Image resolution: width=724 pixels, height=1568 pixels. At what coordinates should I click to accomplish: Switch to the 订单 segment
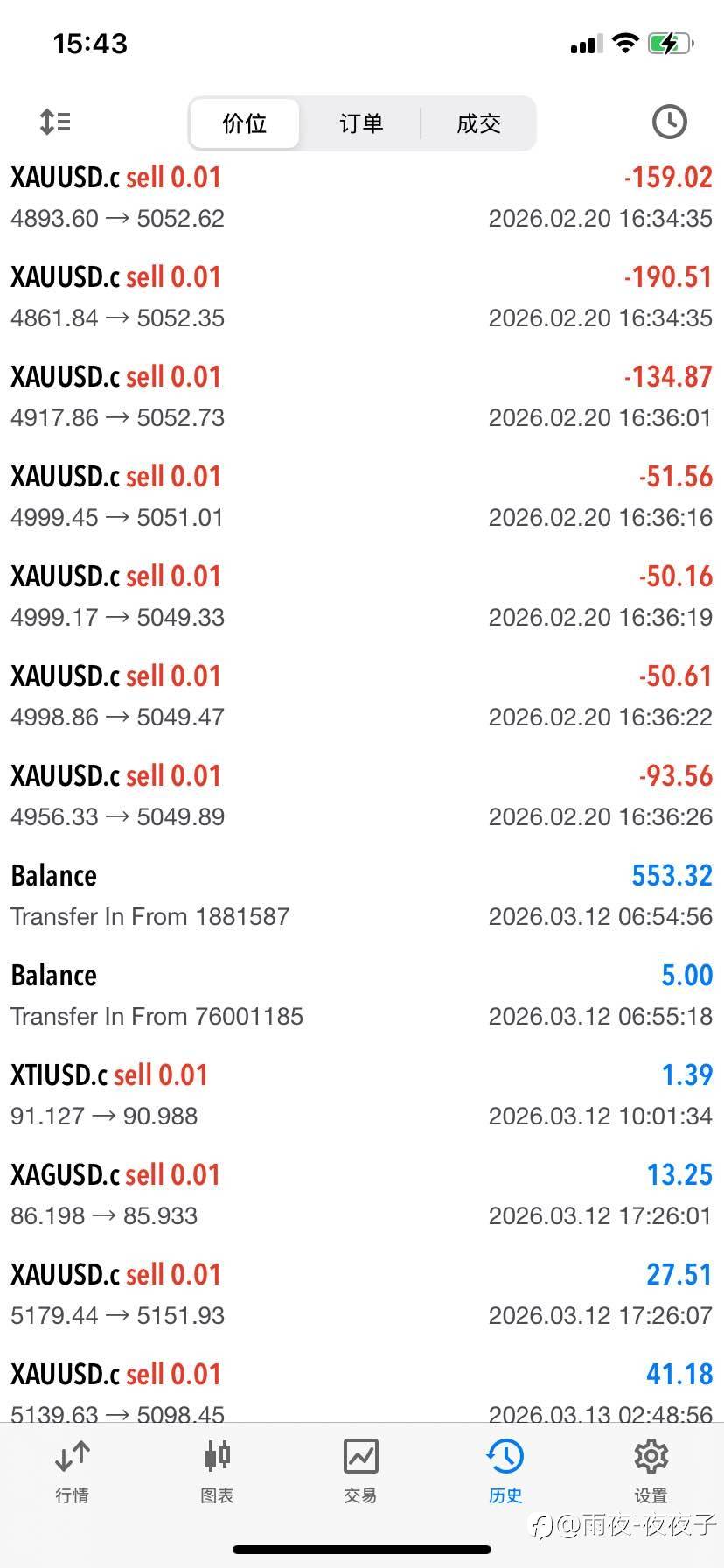[361, 123]
